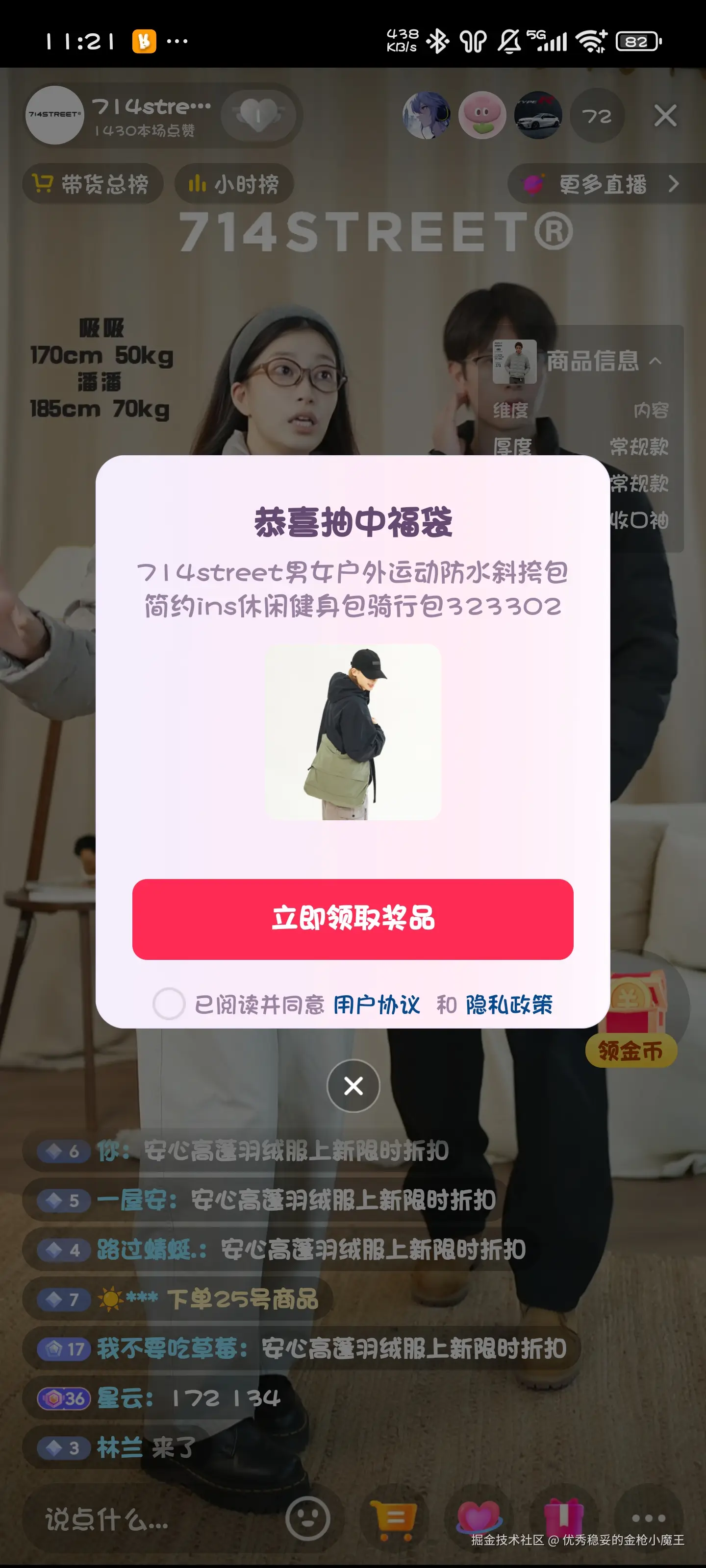Image resolution: width=706 pixels, height=1568 pixels.
Task: Follow the 714street streamer
Action: [258, 115]
